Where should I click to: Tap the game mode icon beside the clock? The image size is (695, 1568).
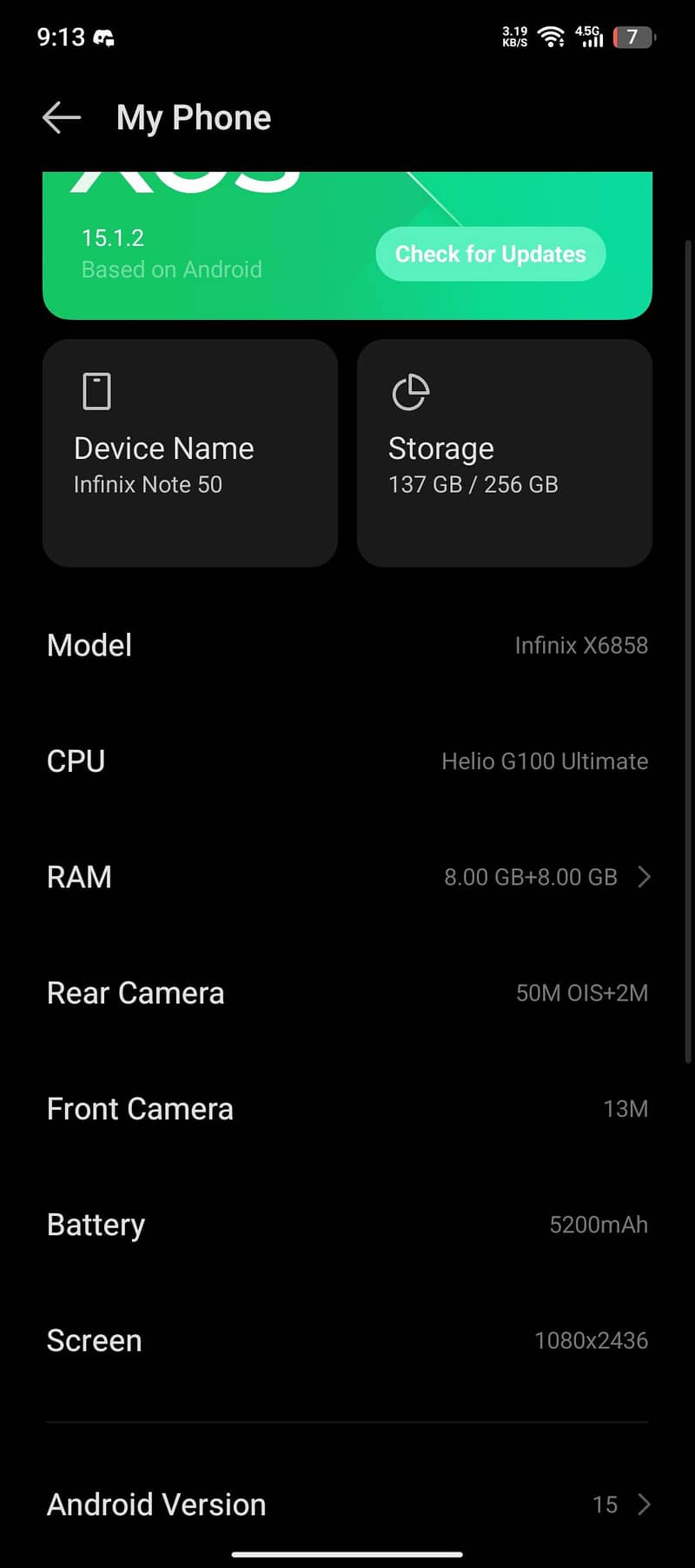103,37
